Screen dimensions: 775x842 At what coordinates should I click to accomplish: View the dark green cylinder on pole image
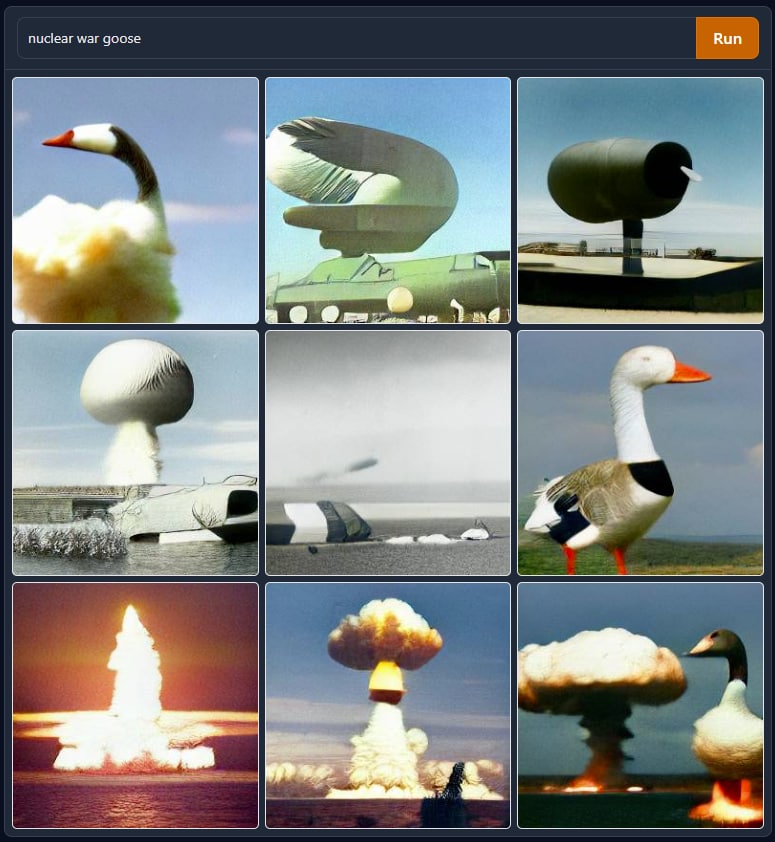point(640,200)
